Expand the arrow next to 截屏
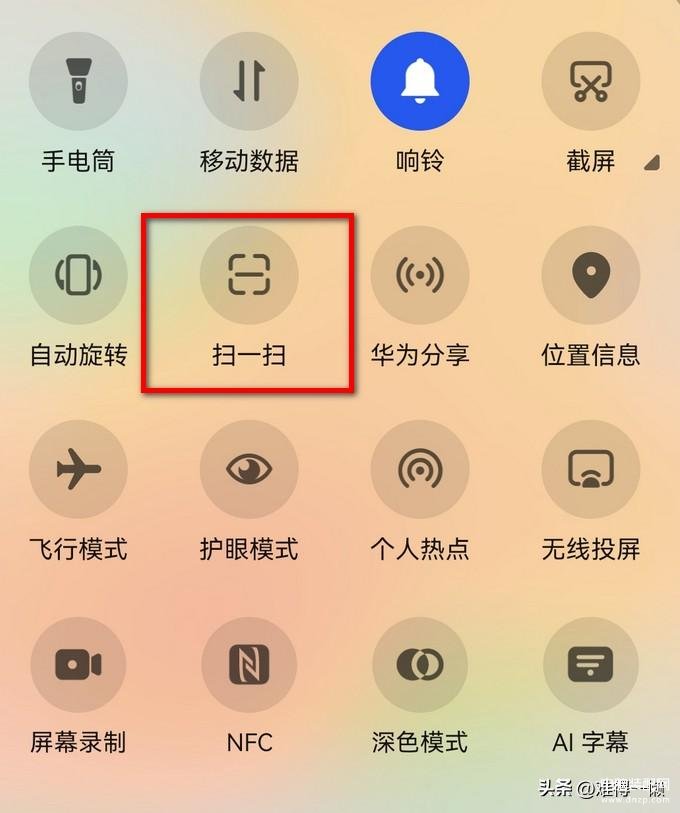 (x=651, y=162)
